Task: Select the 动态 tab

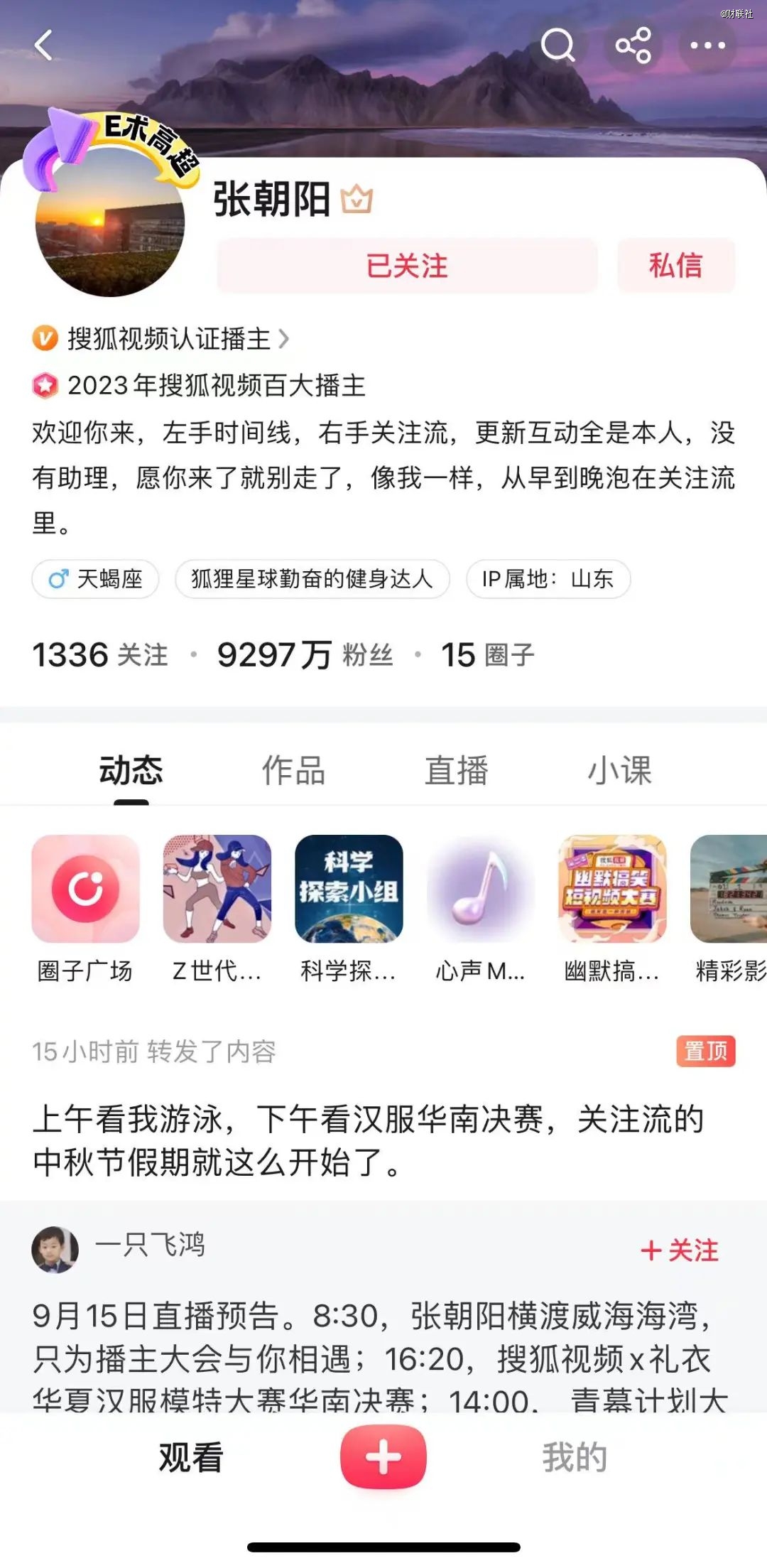Action: [x=131, y=771]
